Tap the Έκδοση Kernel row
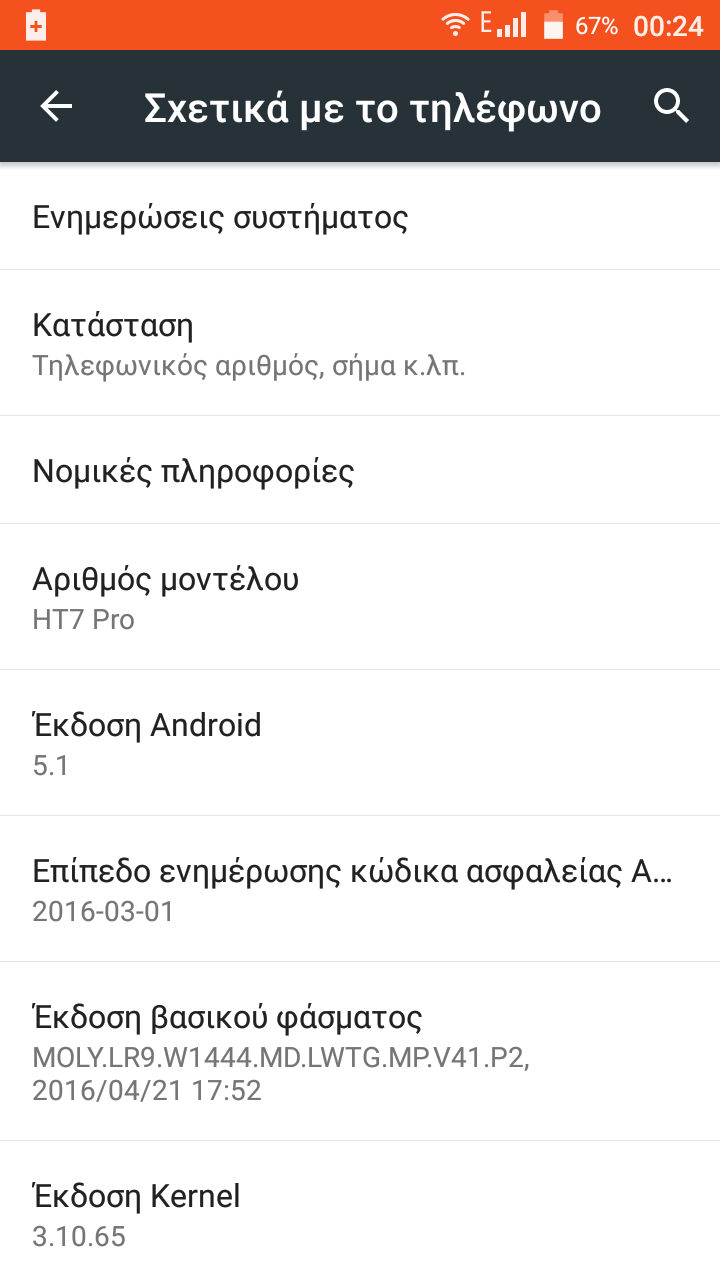 pos(360,1213)
